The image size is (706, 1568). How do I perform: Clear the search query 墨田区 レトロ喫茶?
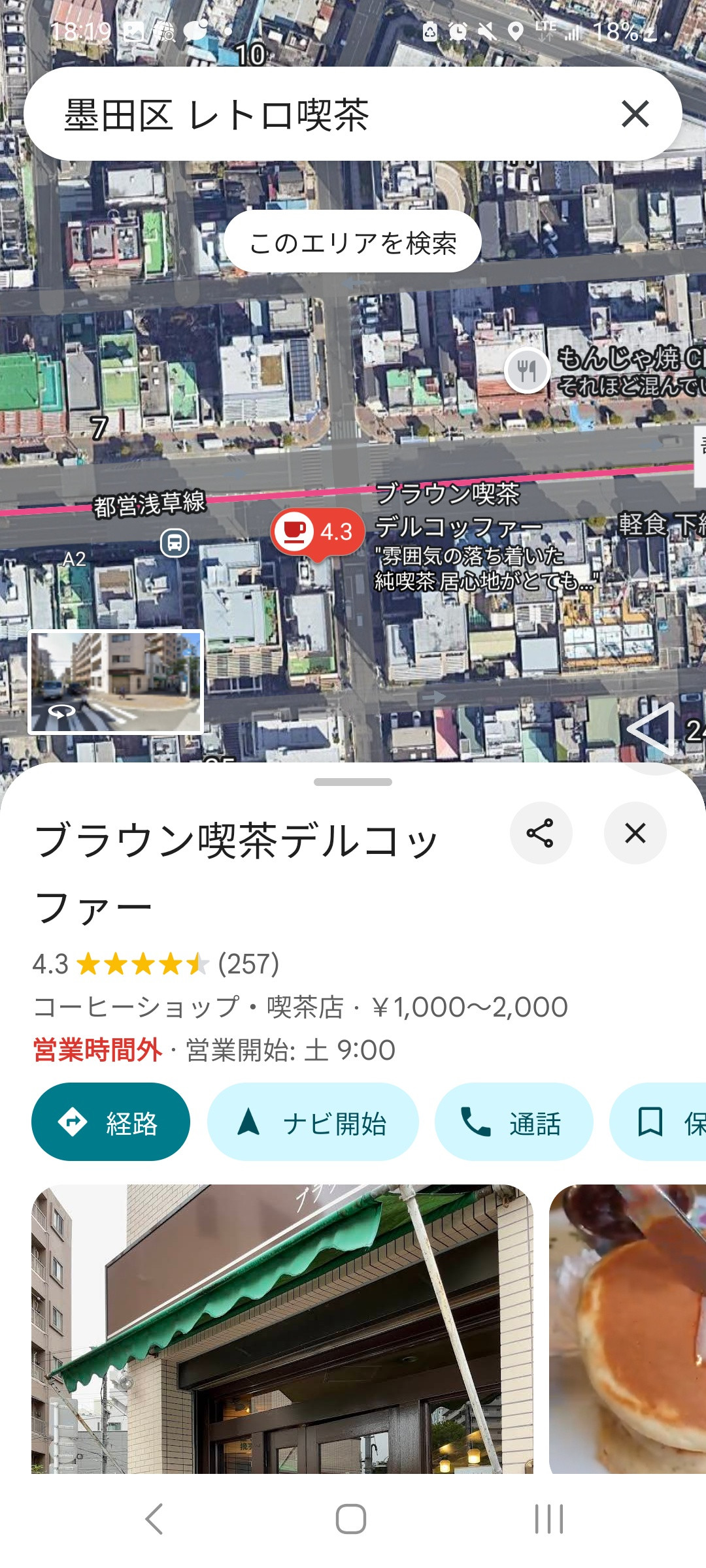635,114
